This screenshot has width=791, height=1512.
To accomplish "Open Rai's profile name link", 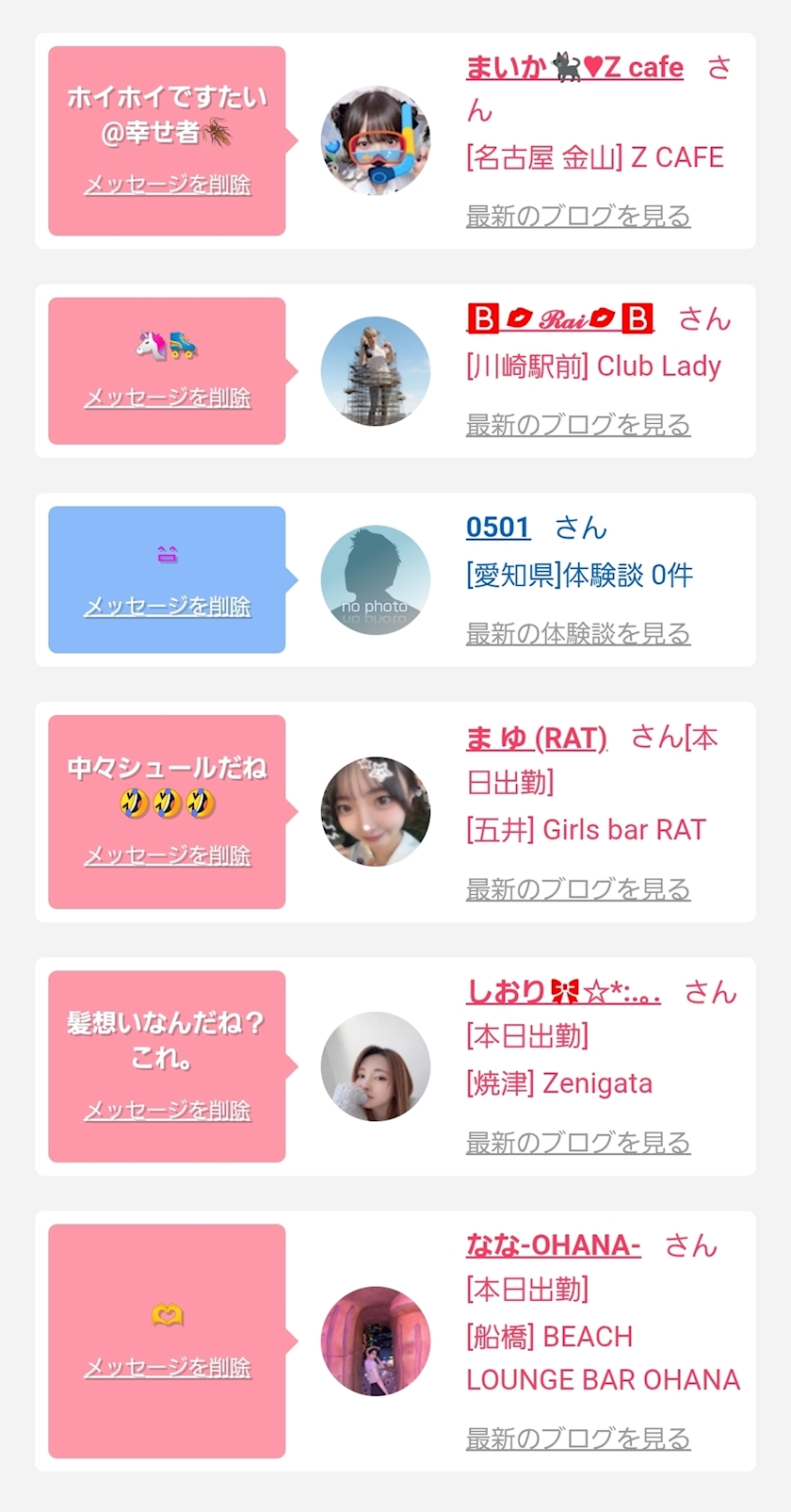I will 560,319.
